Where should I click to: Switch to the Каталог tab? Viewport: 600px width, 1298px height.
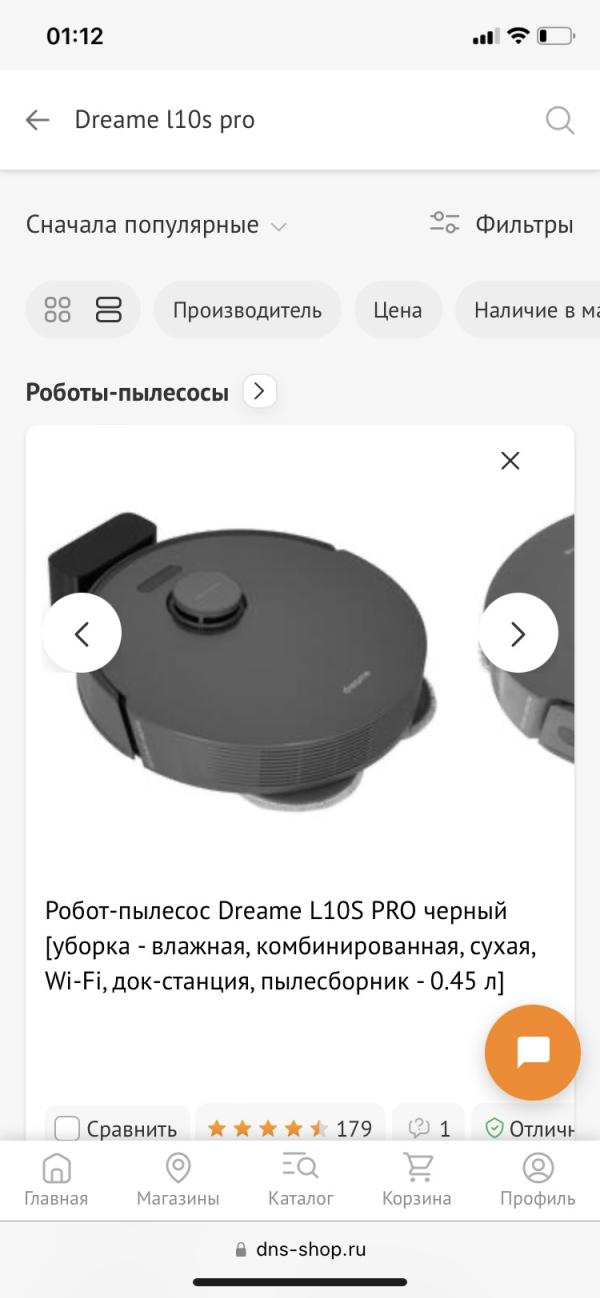[300, 1179]
